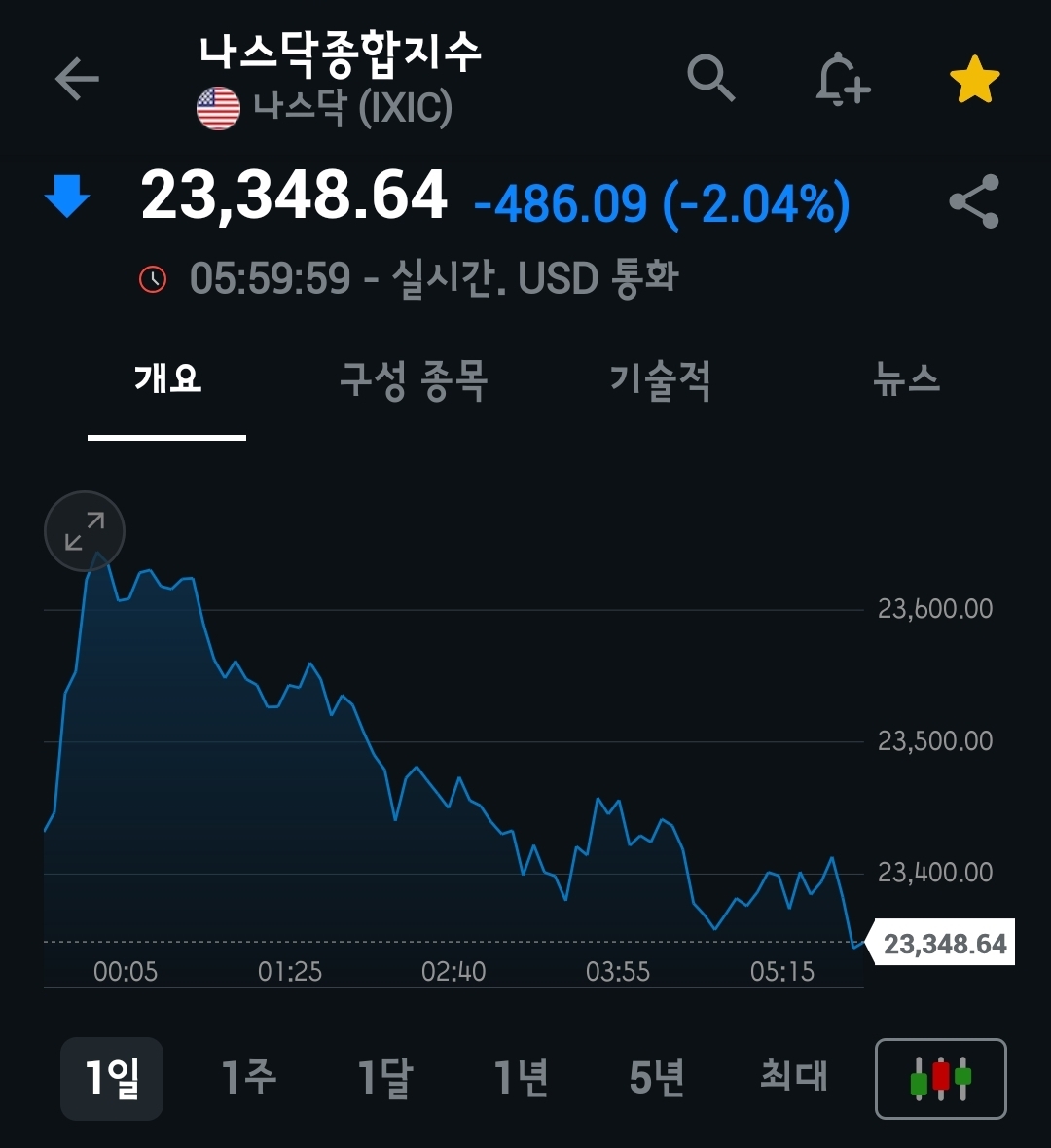Screen dimensions: 1051x1148
Task: Share the Nasdaq index quote
Action: [973, 201]
